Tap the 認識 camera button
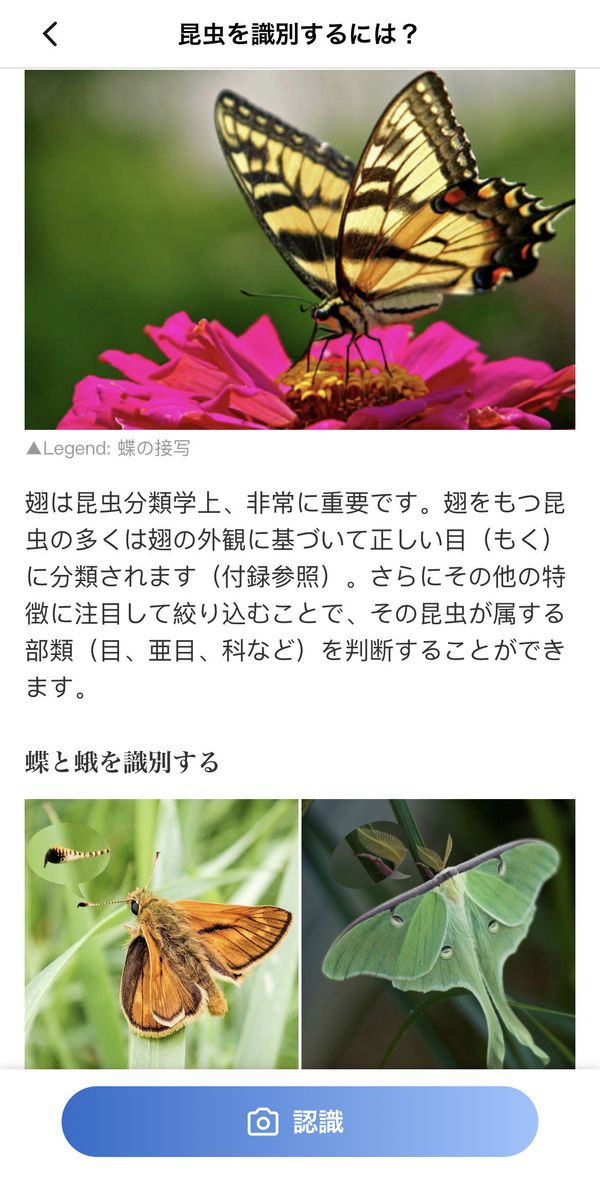 point(300,1121)
